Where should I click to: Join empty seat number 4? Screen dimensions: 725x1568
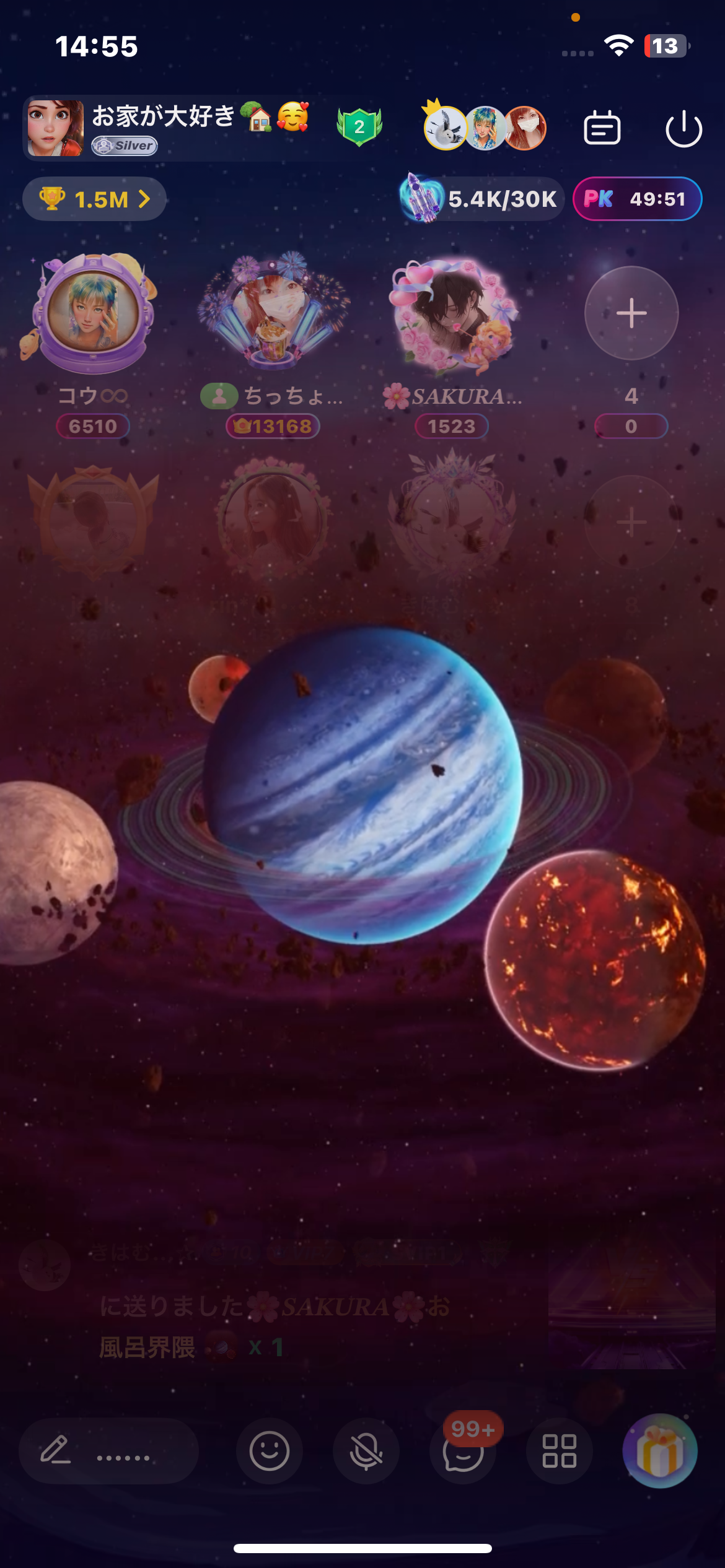tap(631, 313)
